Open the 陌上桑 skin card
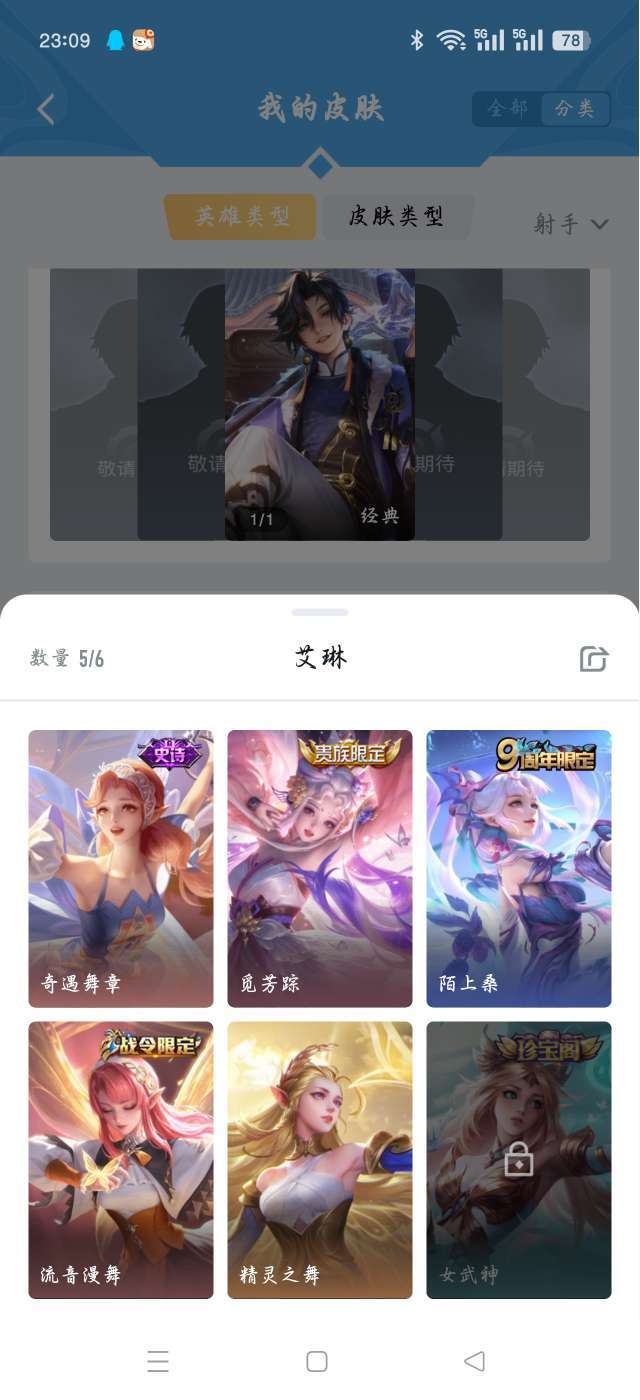This screenshot has width=640, height=1400. click(x=519, y=868)
